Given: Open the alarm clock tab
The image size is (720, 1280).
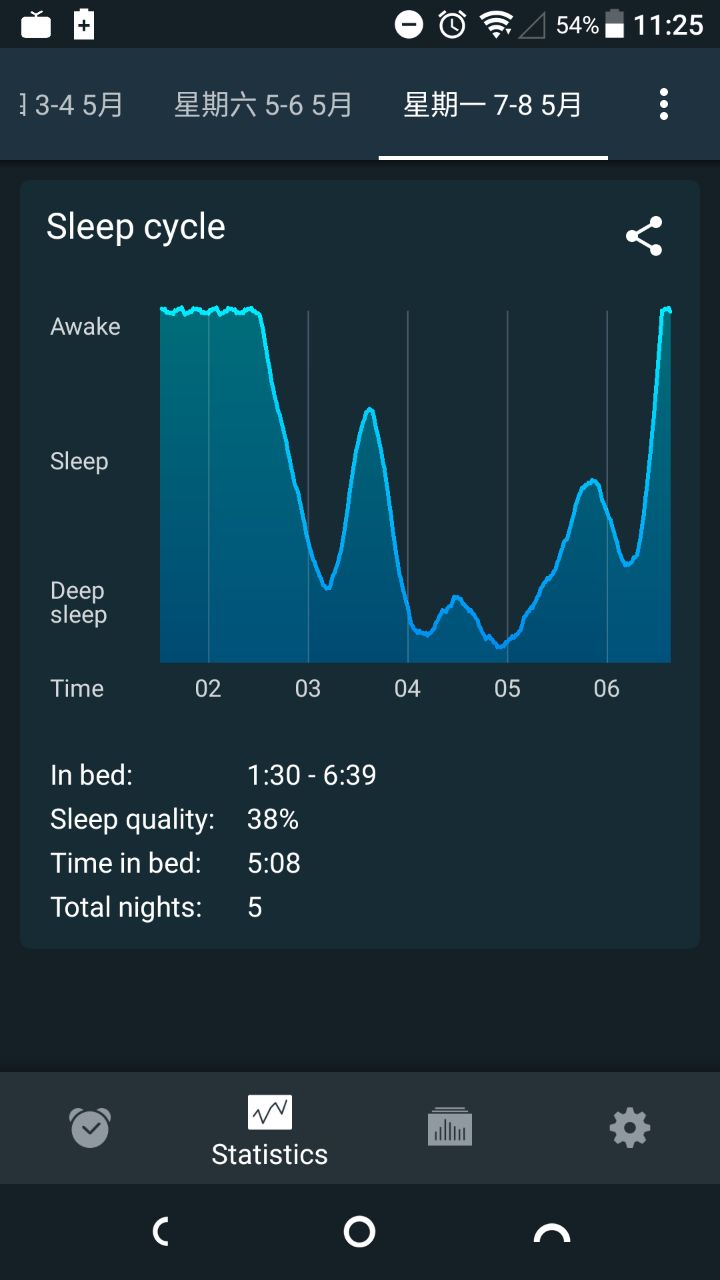Looking at the screenshot, I should coord(90,1128).
